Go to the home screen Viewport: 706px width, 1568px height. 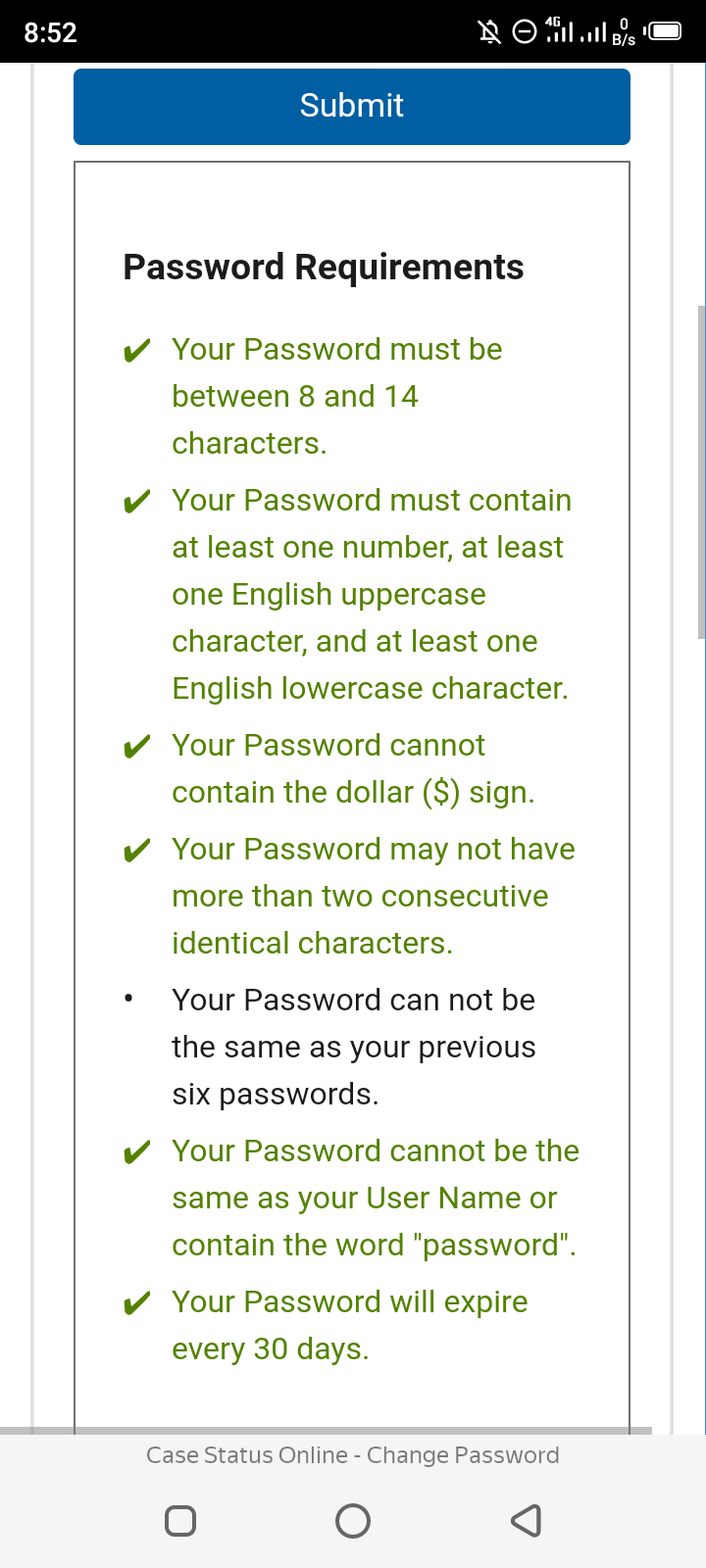coord(353,1521)
